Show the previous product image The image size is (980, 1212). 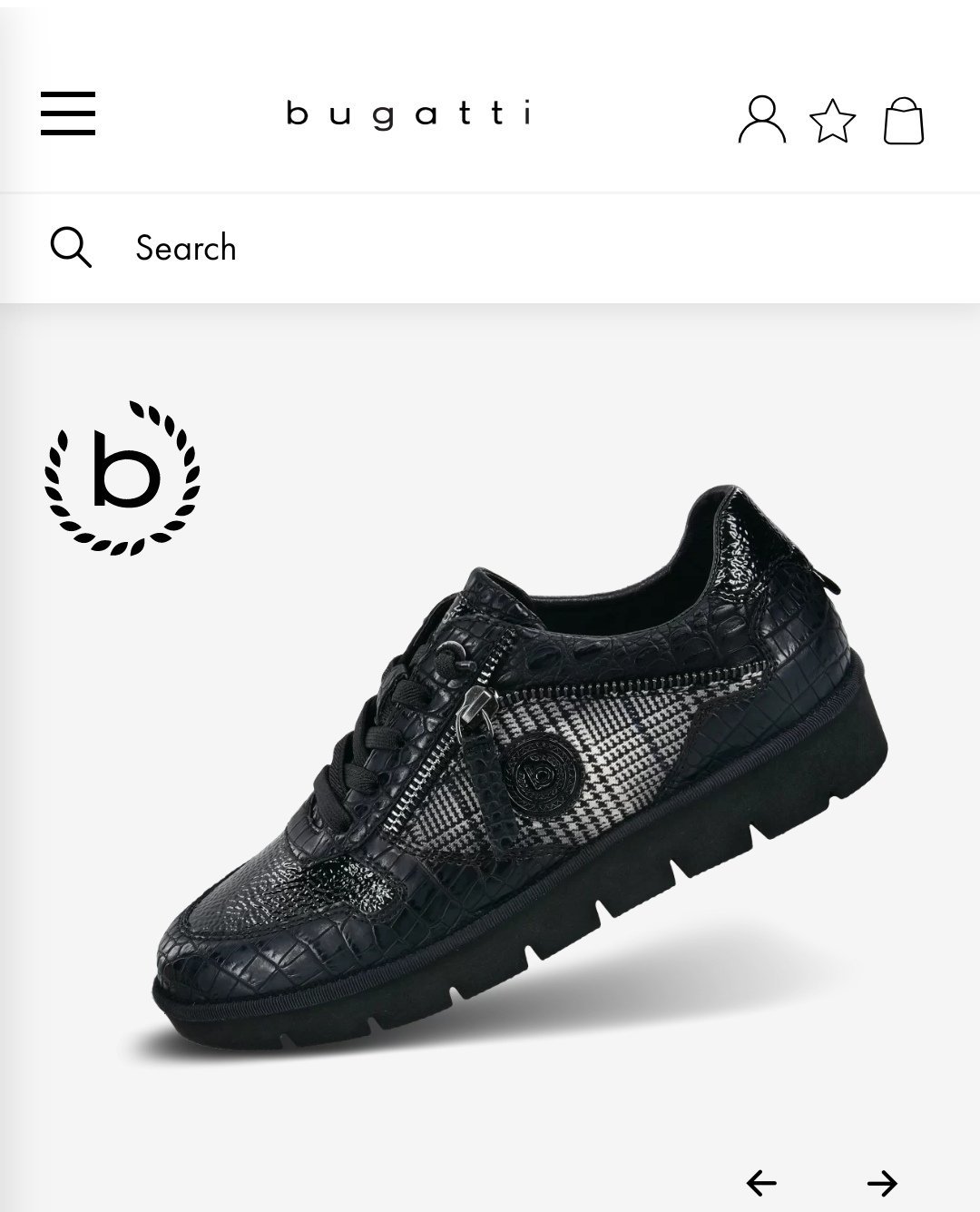(761, 1182)
